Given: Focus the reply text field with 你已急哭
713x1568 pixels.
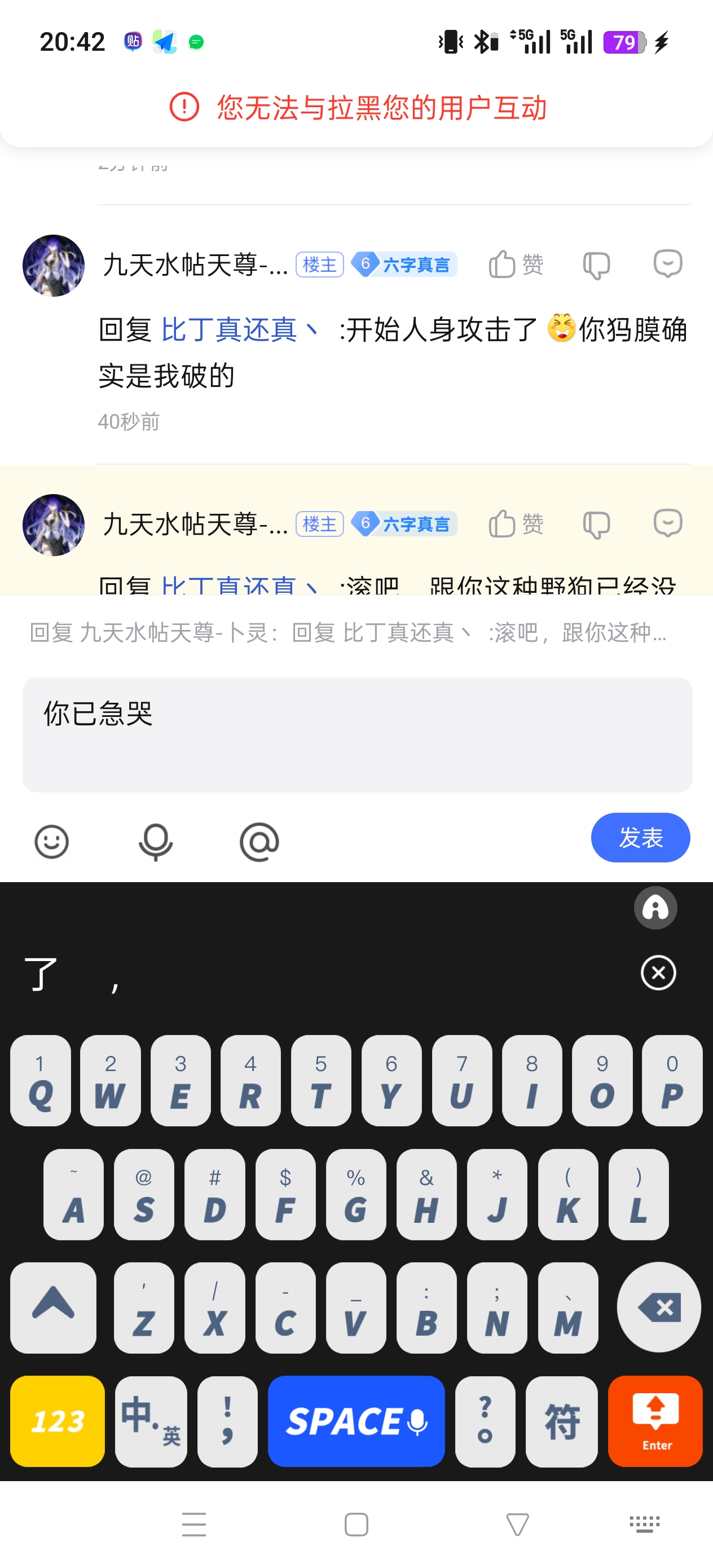Looking at the screenshot, I should (x=357, y=734).
